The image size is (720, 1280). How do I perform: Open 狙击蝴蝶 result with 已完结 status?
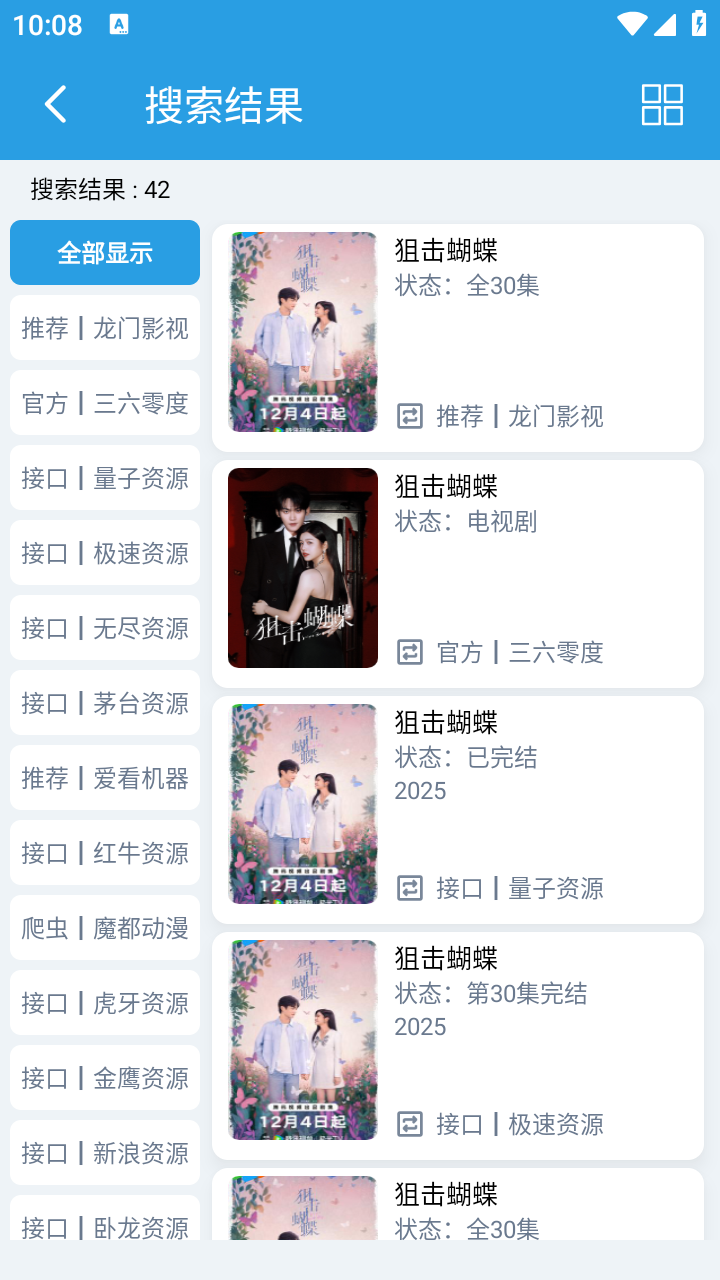457,809
